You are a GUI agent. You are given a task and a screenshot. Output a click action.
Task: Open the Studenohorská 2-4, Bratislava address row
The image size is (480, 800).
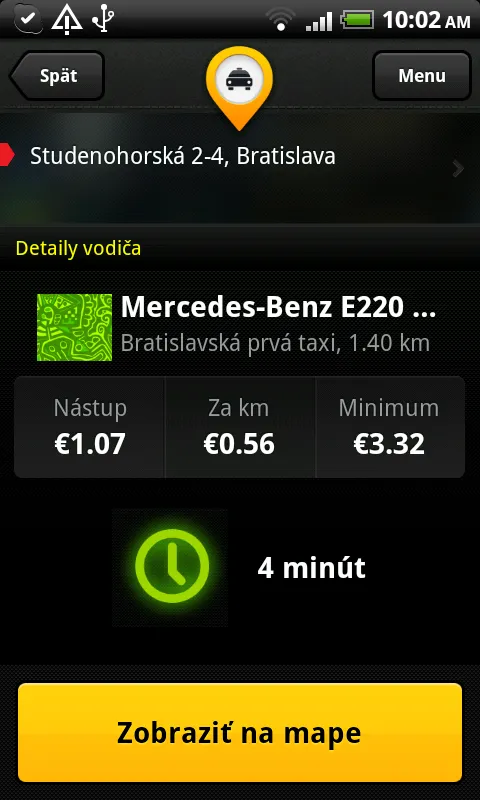pyautogui.click(x=240, y=167)
